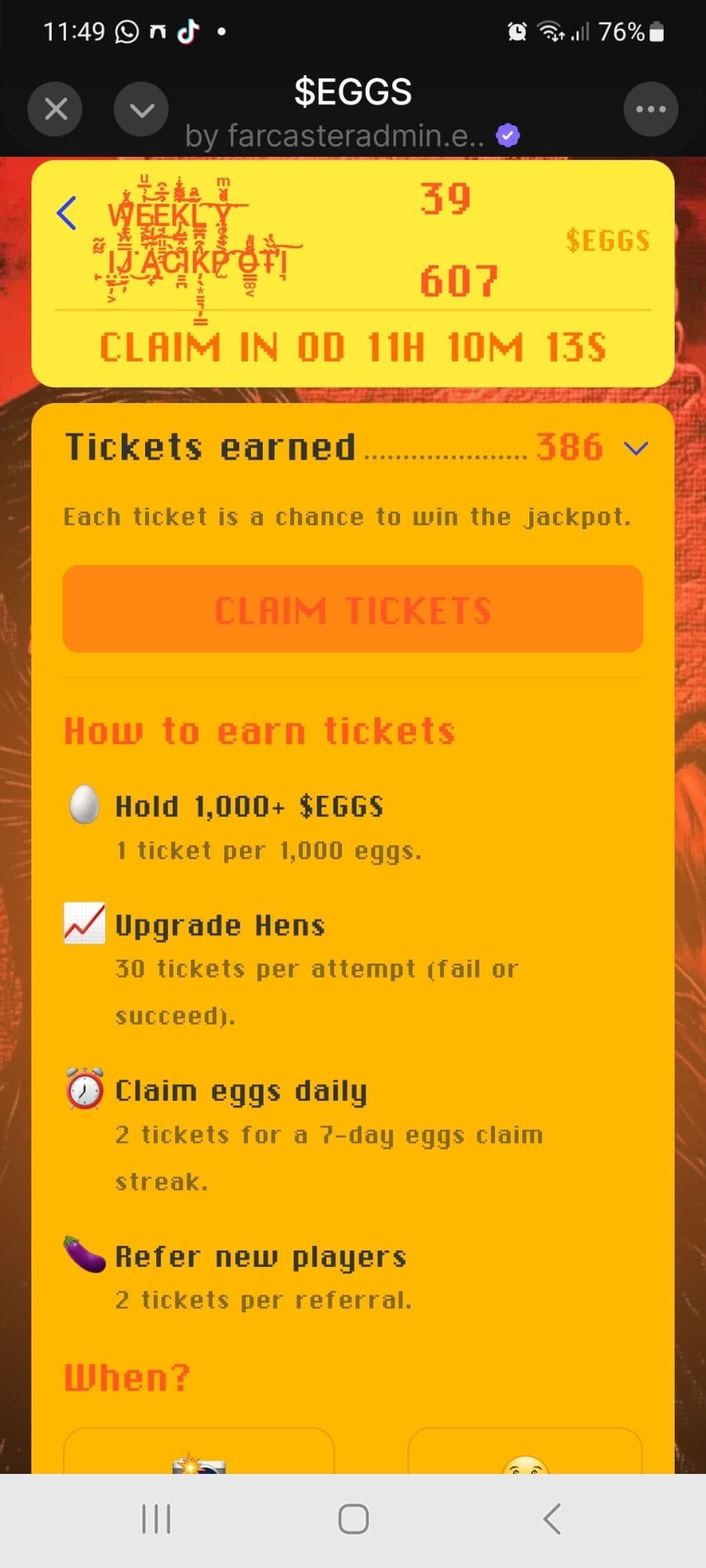The width and height of the screenshot is (706, 1568).
Task: Go to the phone home screen
Action: (353, 1519)
